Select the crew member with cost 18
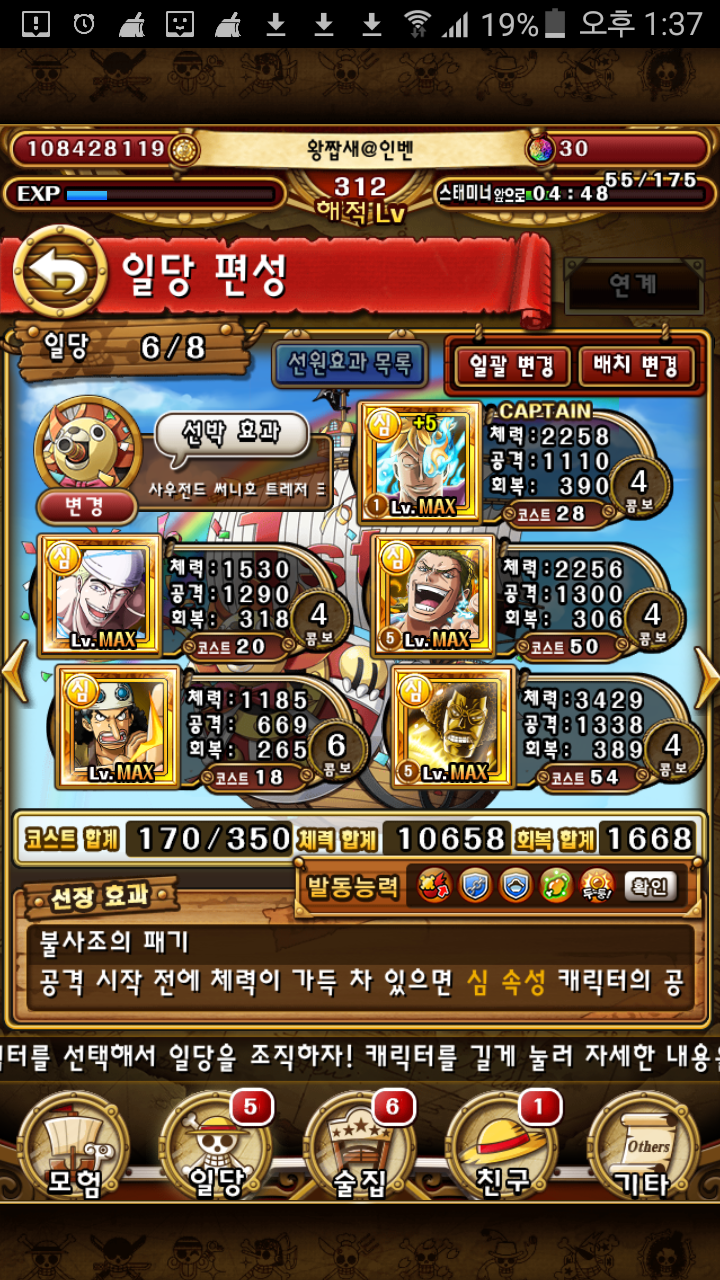The image size is (720, 1280). point(120,724)
